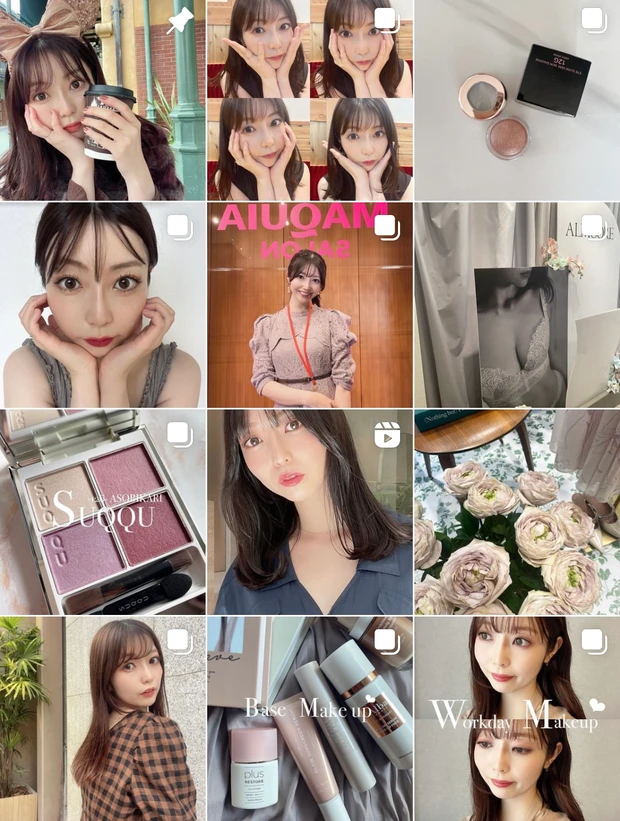Play the reel with navy shirt
This screenshot has height=821, width=620.
310,512
